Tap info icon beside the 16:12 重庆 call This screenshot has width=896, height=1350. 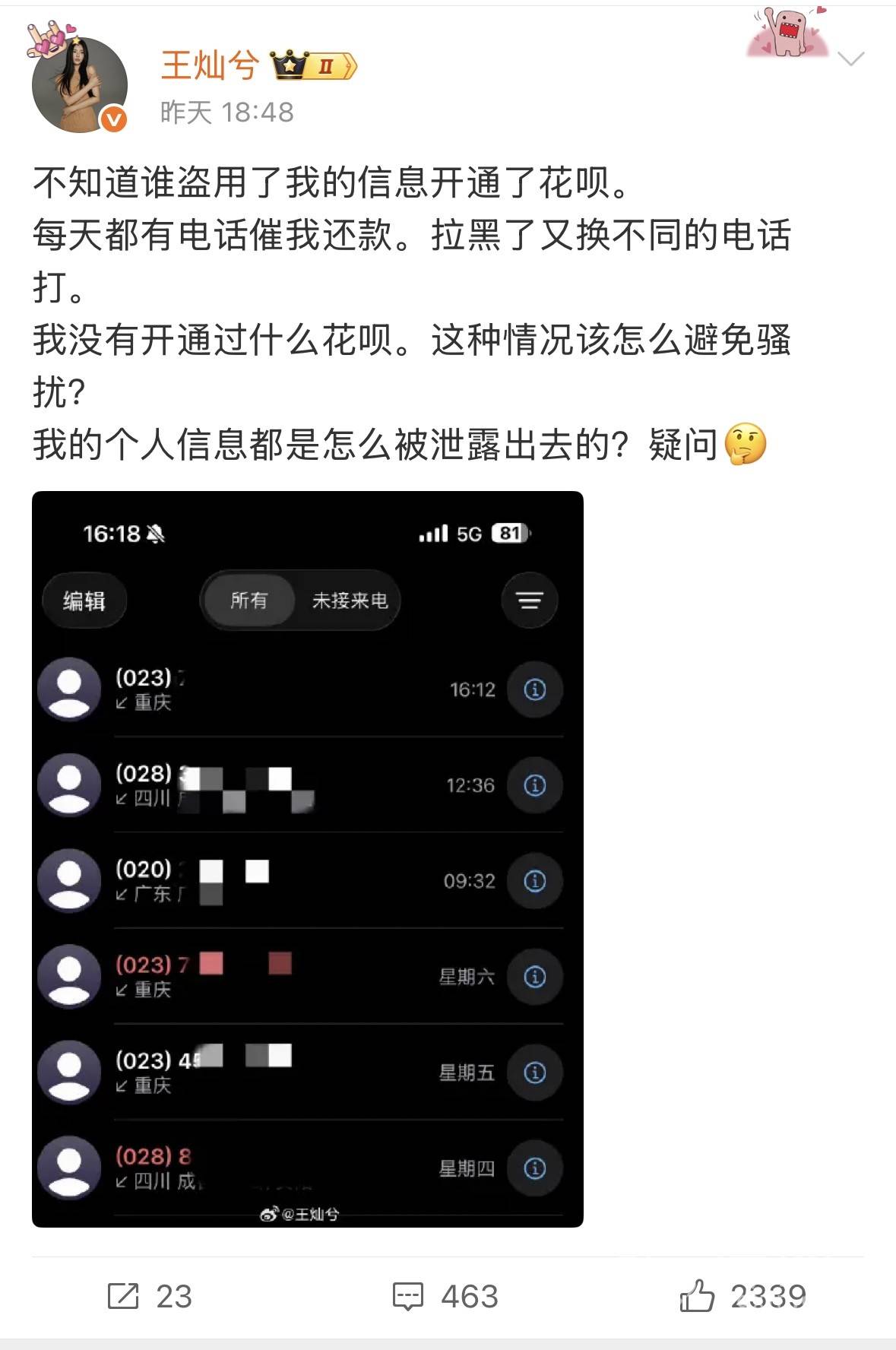[x=533, y=689]
